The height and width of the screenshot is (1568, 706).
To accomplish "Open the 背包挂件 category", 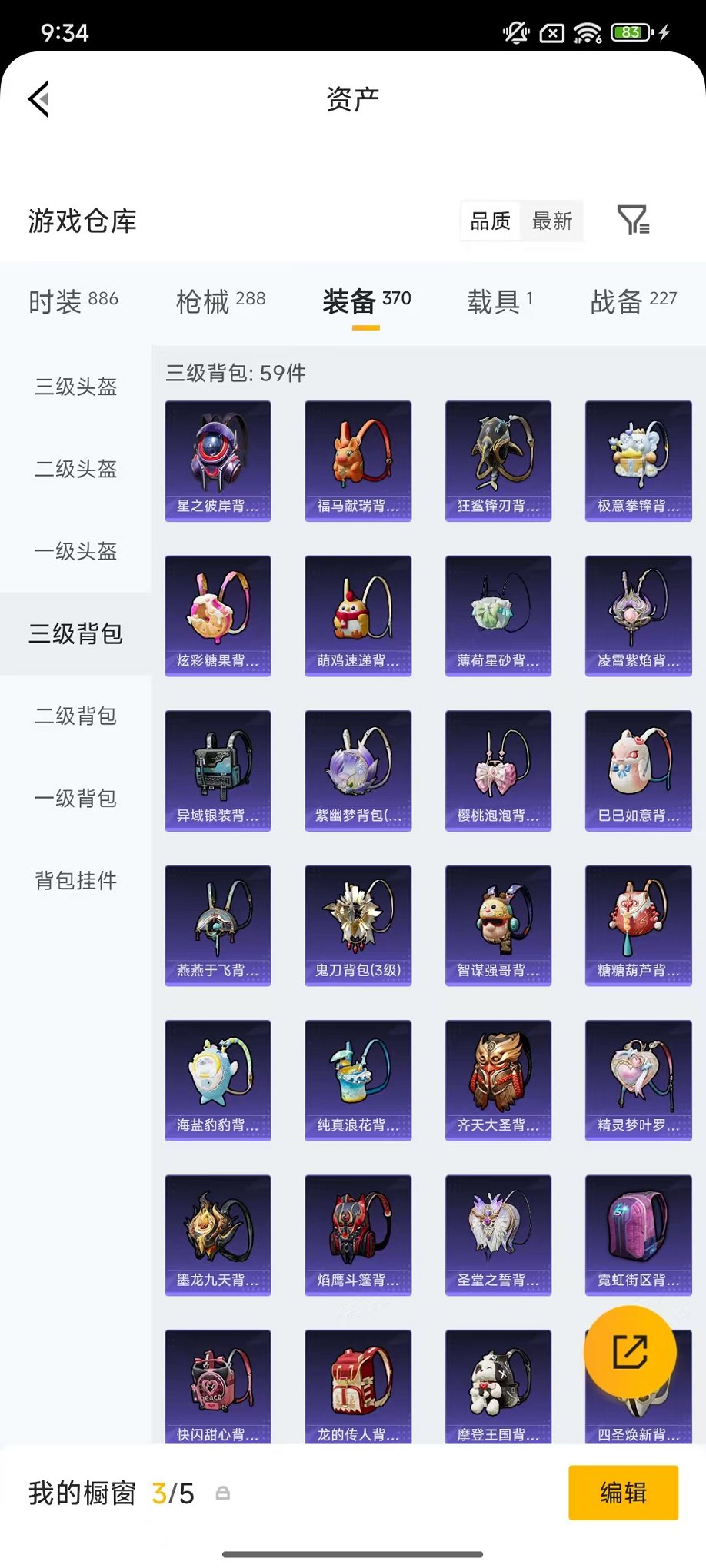I will (x=75, y=882).
